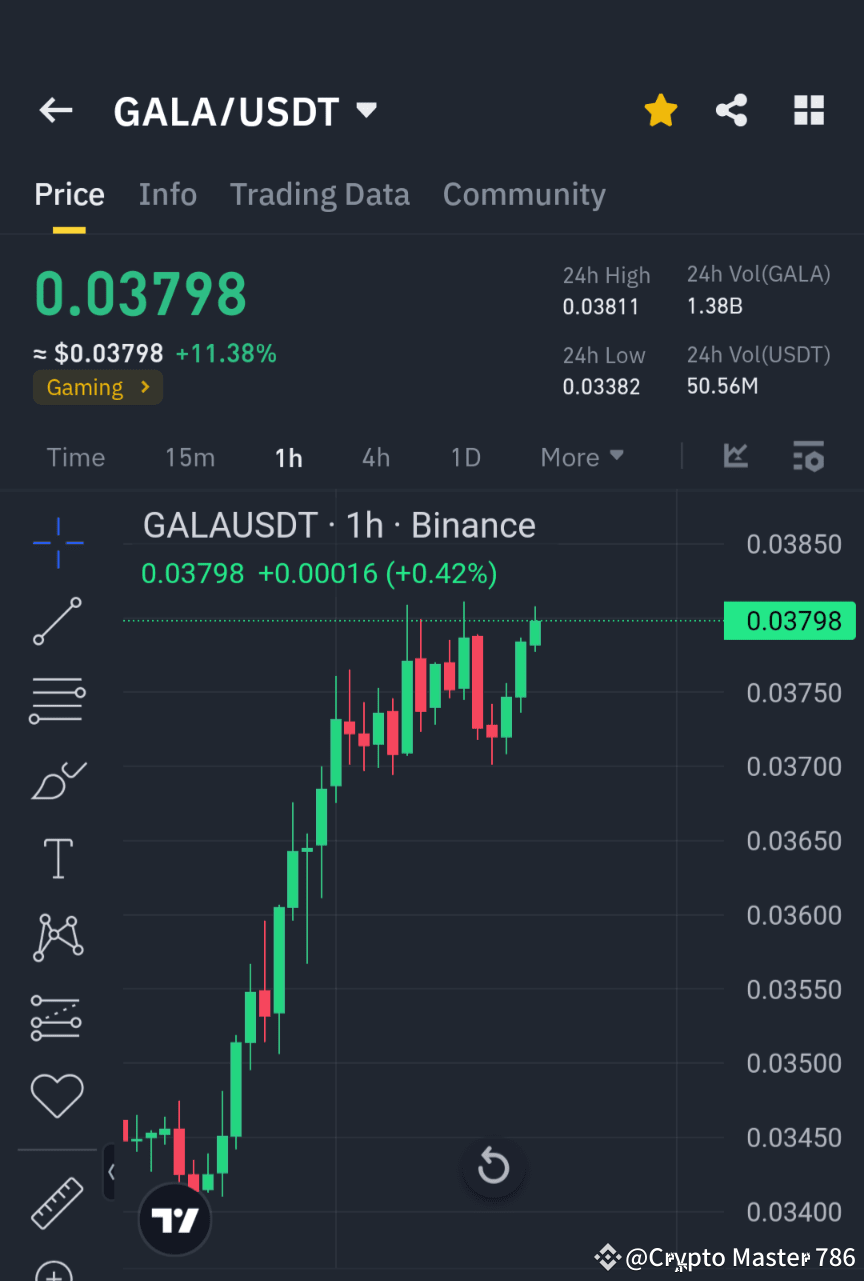
Task: Refresh the chart with reset button
Action: pos(493,1167)
